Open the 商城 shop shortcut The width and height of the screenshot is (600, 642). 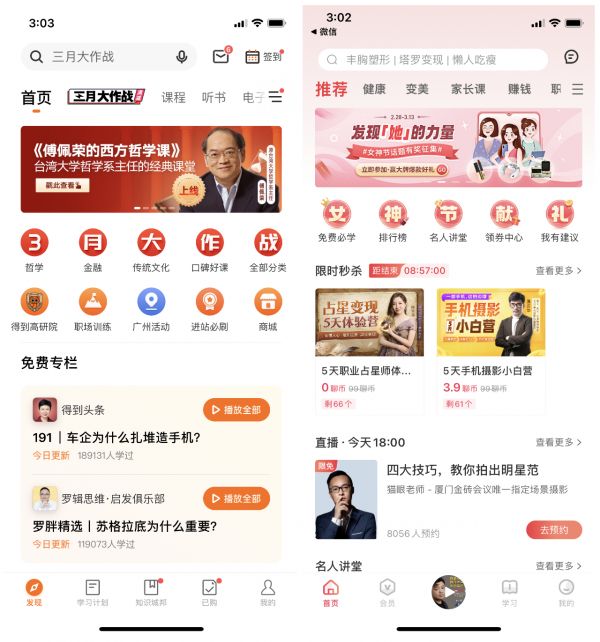(x=267, y=308)
